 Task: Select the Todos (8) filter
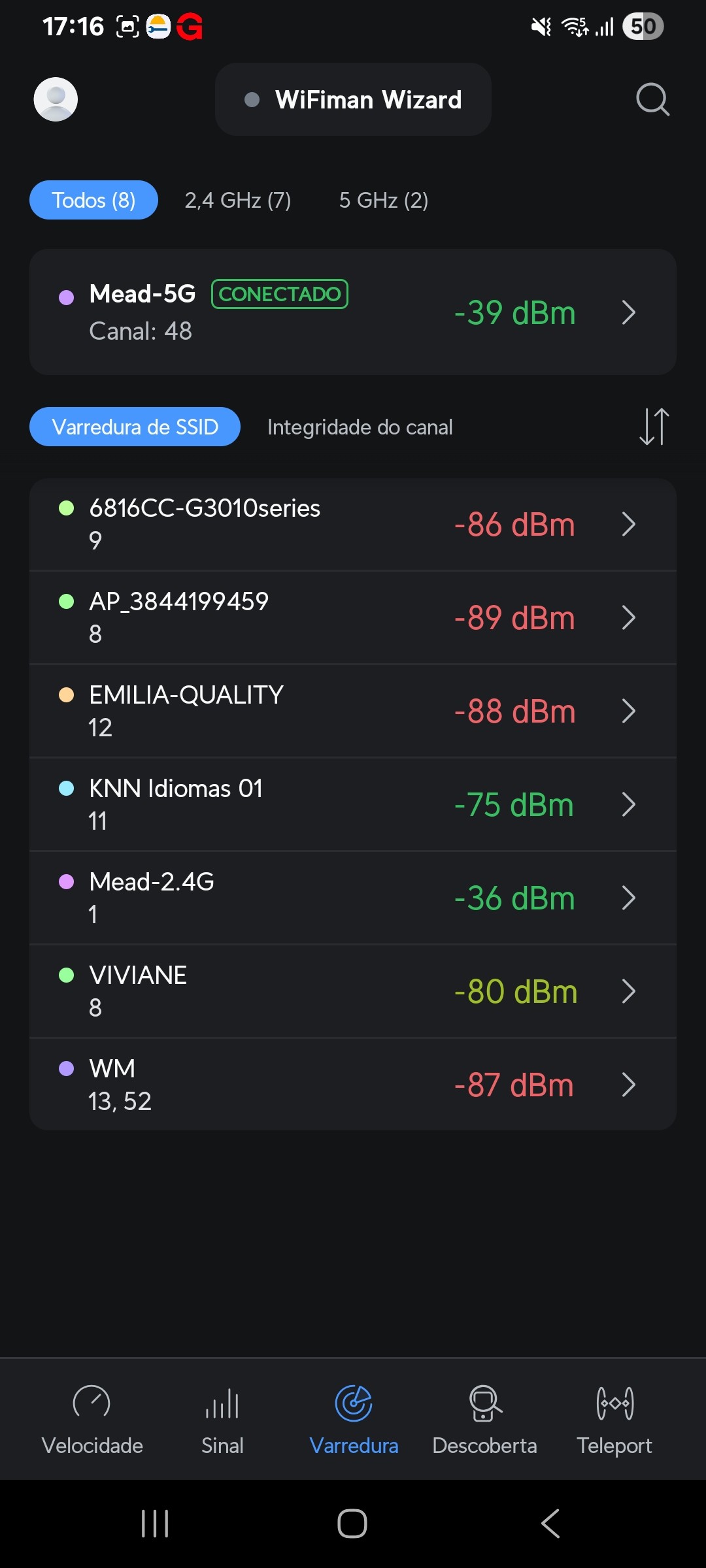[x=93, y=200]
